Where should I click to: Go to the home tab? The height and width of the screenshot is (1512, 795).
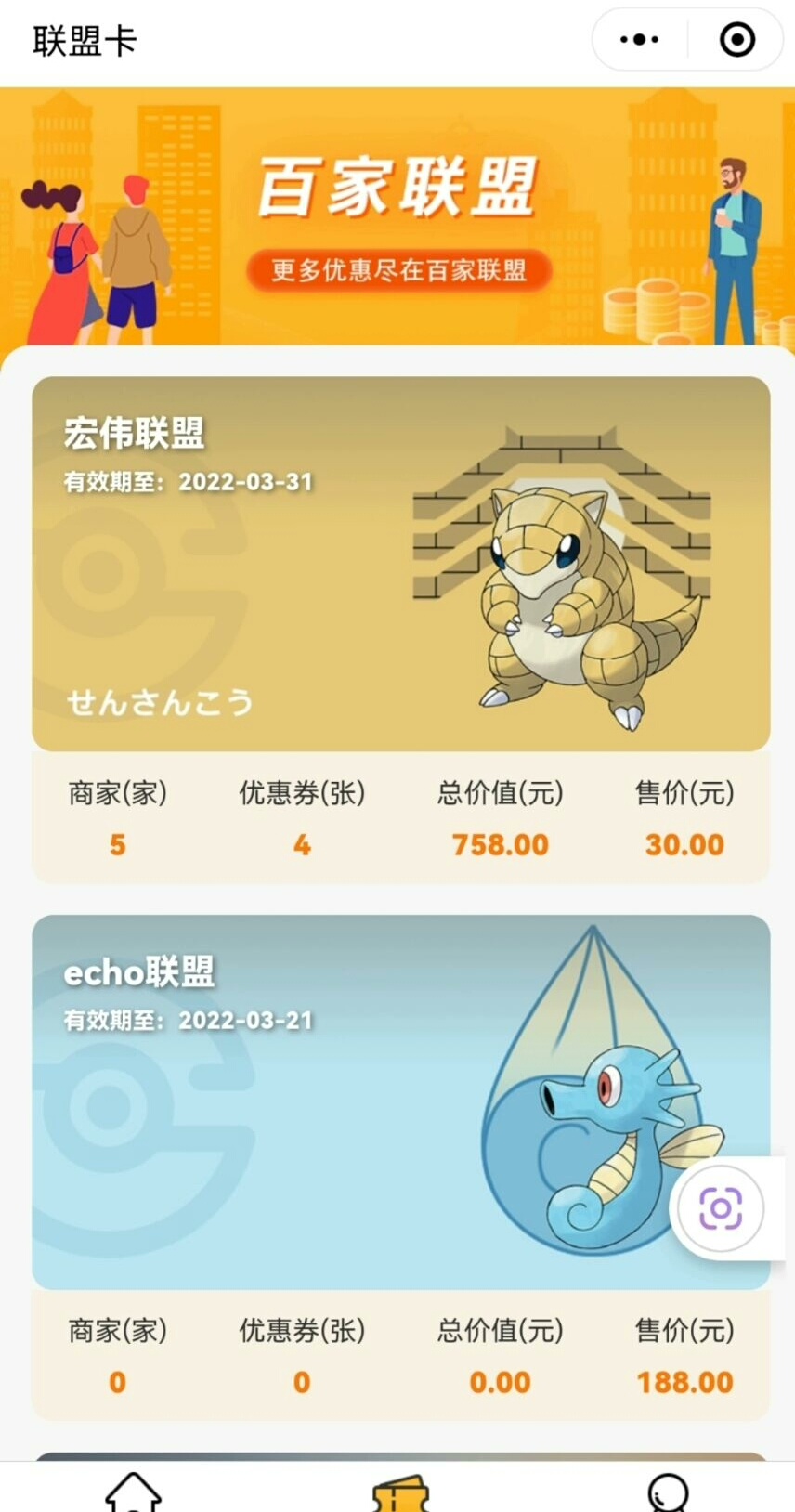(x=133, y=1491)
